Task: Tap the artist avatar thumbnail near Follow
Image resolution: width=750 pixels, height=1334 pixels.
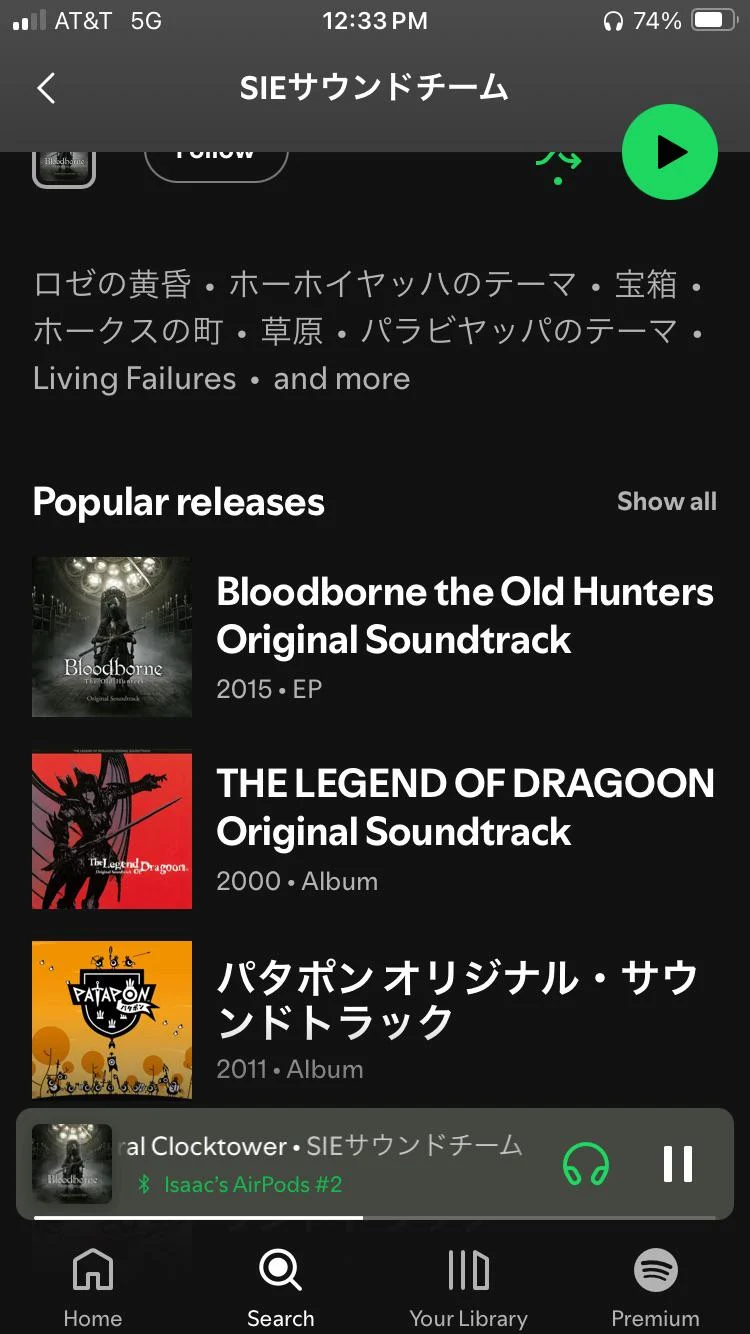Action: click(x=64, y=160)
